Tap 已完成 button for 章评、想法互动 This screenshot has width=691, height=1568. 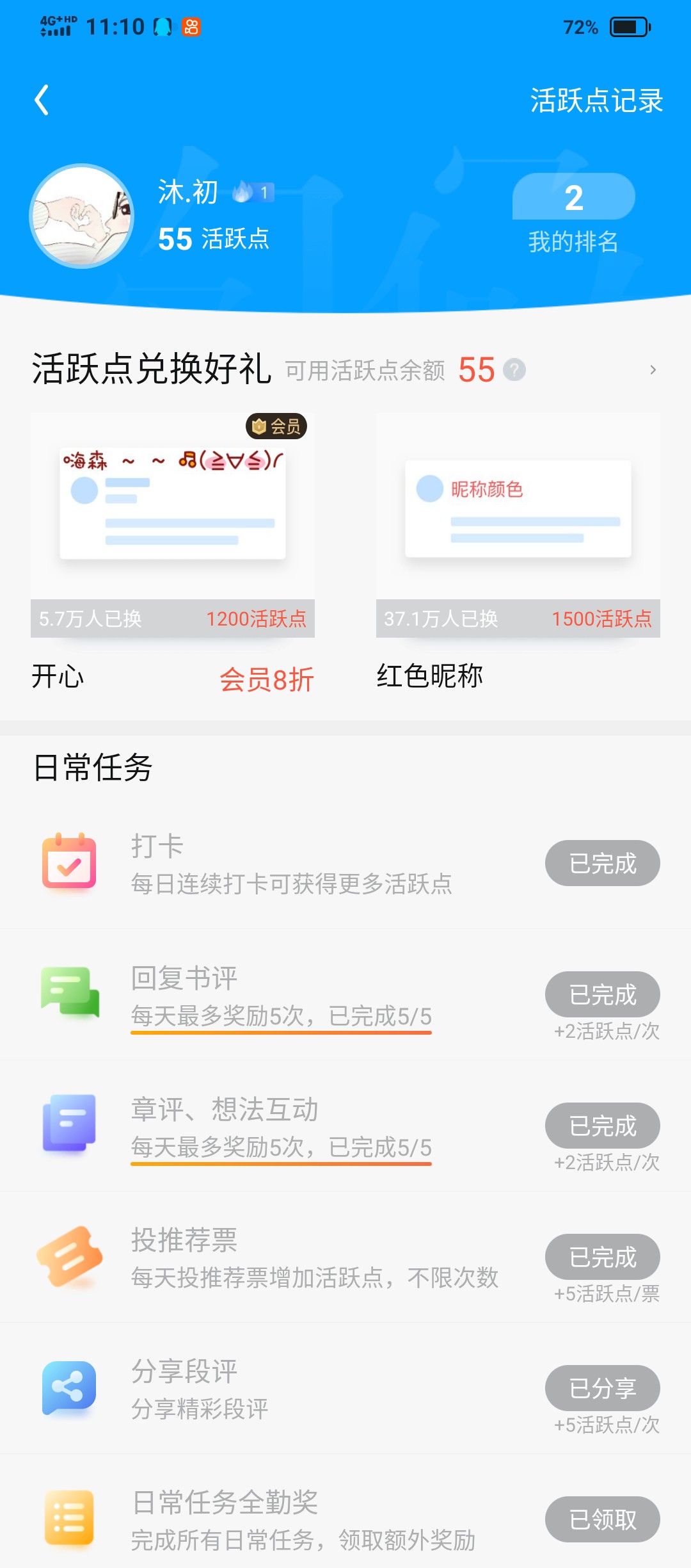(603, 1126)
